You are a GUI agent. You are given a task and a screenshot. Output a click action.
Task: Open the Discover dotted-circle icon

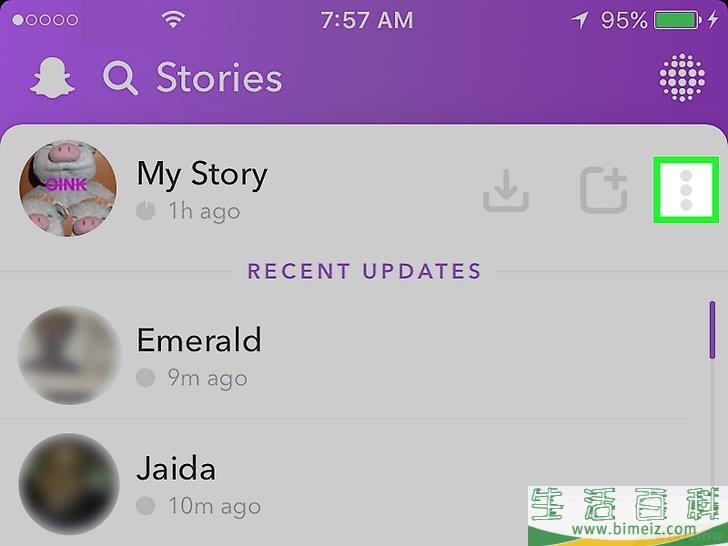coord(681,77)
